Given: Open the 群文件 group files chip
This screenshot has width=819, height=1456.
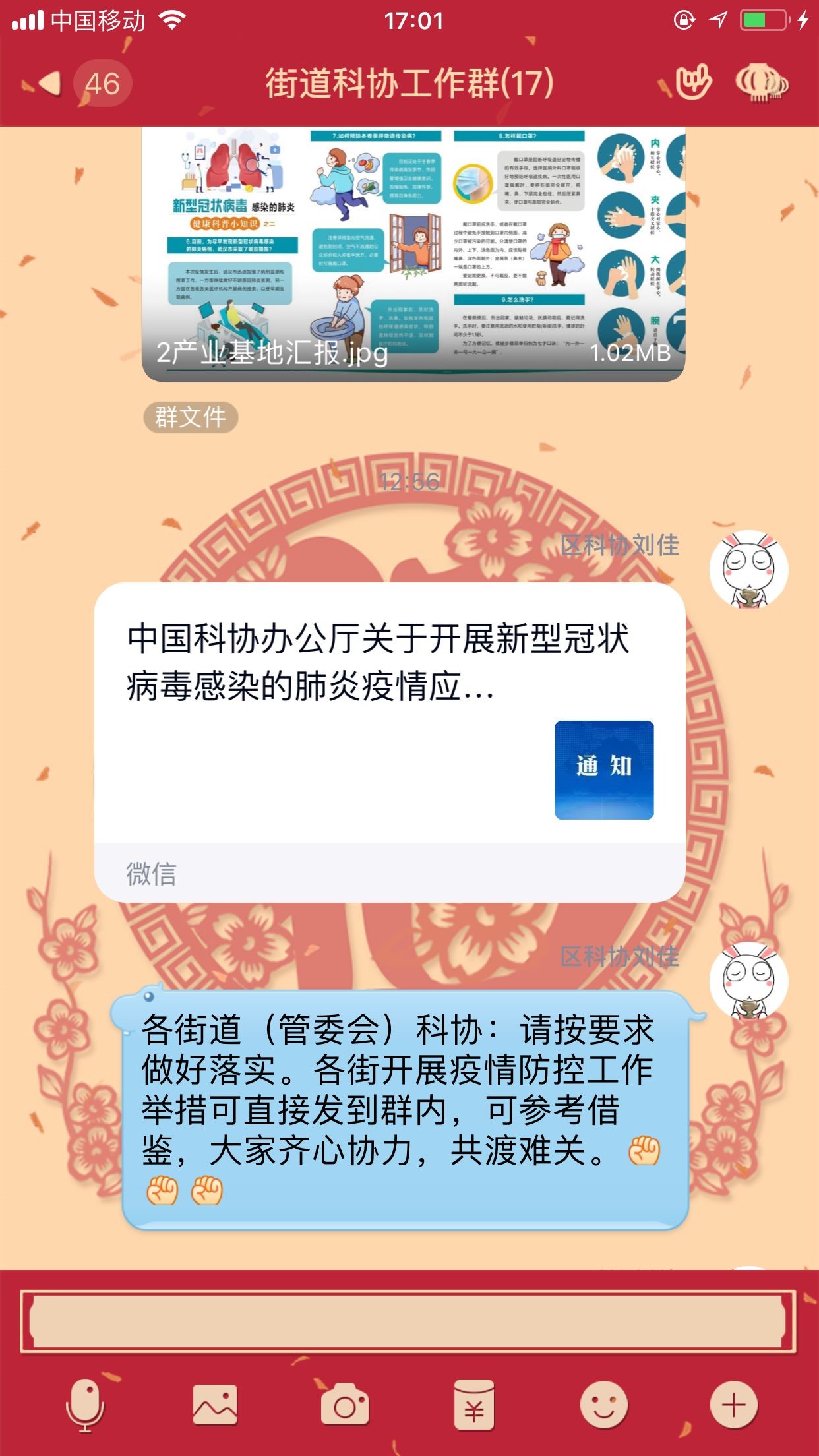Looking at the screenshot, I should [x=191, y=417].
